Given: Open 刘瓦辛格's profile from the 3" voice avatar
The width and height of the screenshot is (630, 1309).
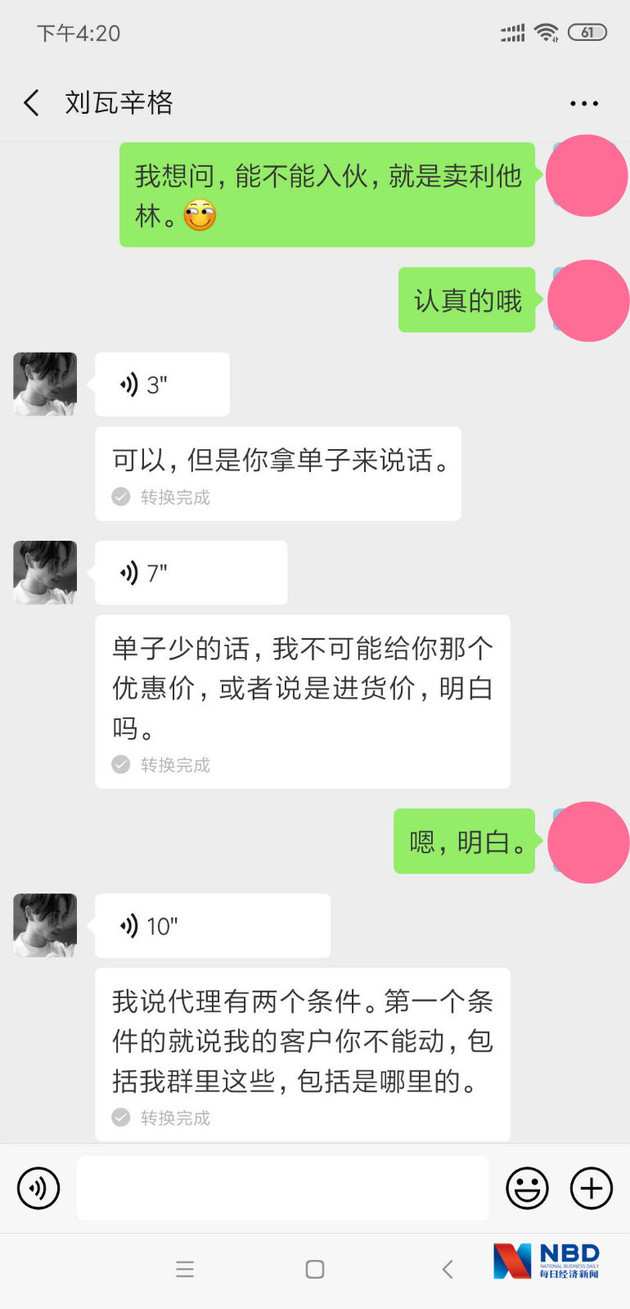Looking at the screenshot, I should click(x=45, y=384).
